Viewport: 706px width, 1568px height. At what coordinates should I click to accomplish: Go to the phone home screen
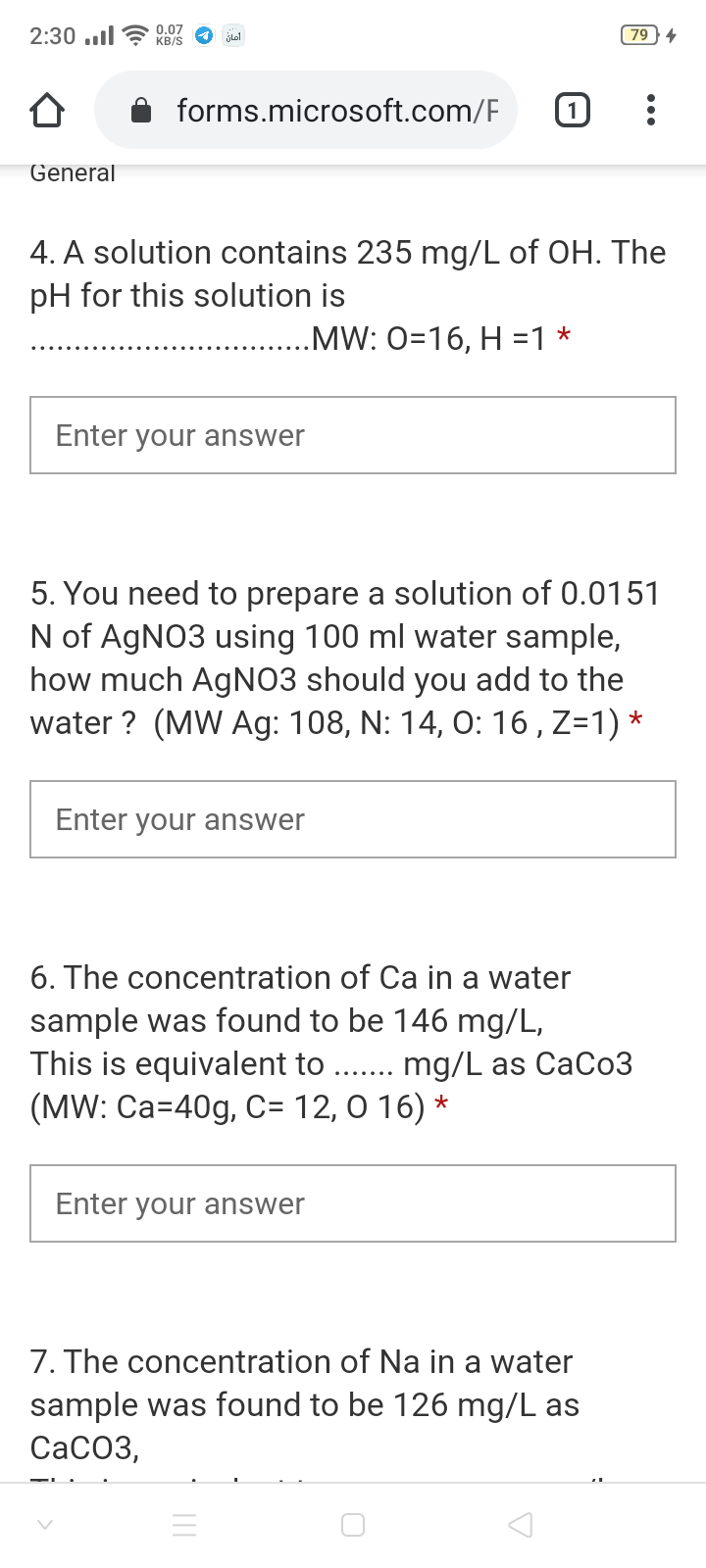pyautogui.click(x=353, y=1525)
